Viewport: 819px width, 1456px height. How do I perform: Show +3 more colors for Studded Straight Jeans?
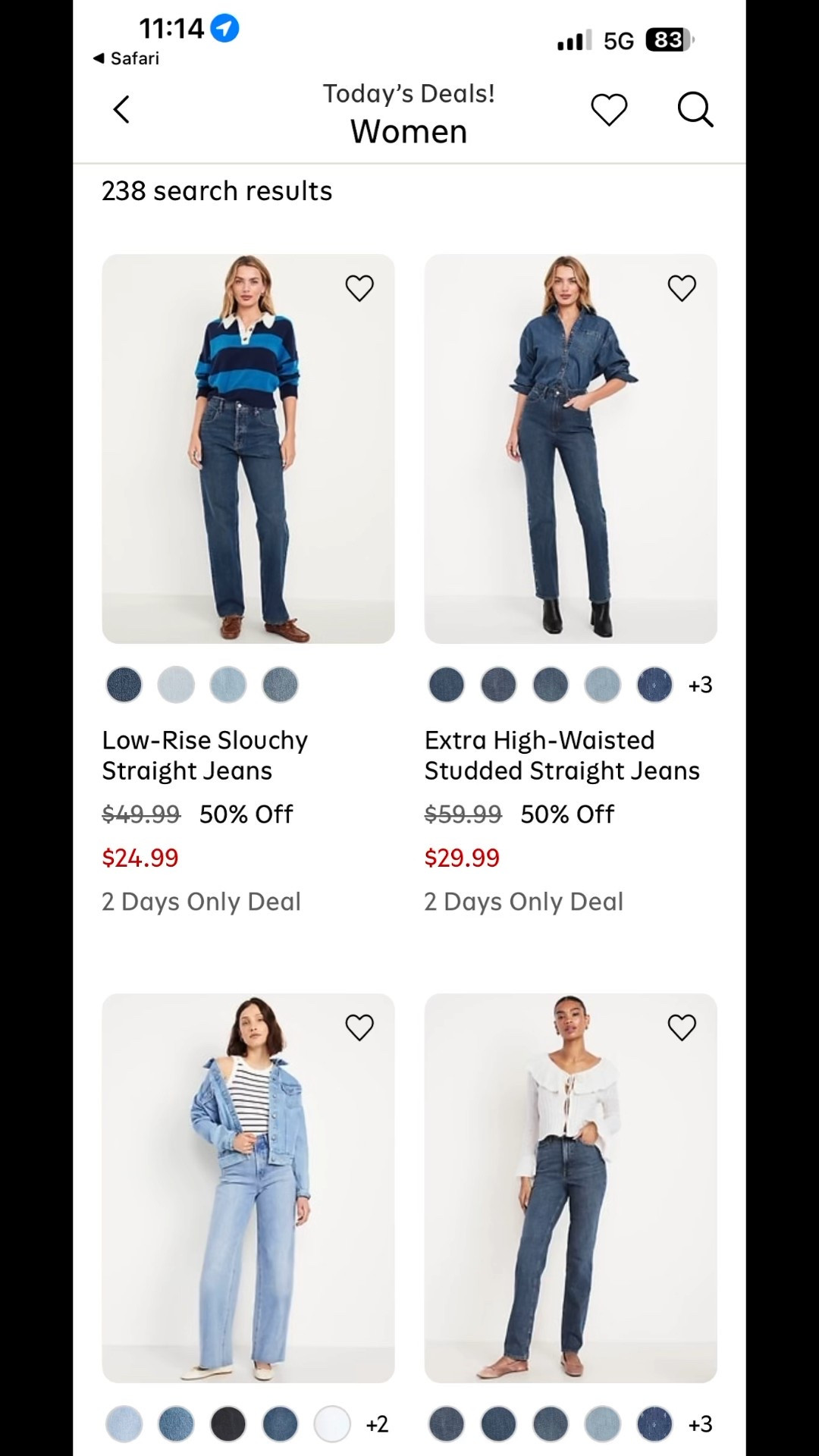tap(700, 685)
